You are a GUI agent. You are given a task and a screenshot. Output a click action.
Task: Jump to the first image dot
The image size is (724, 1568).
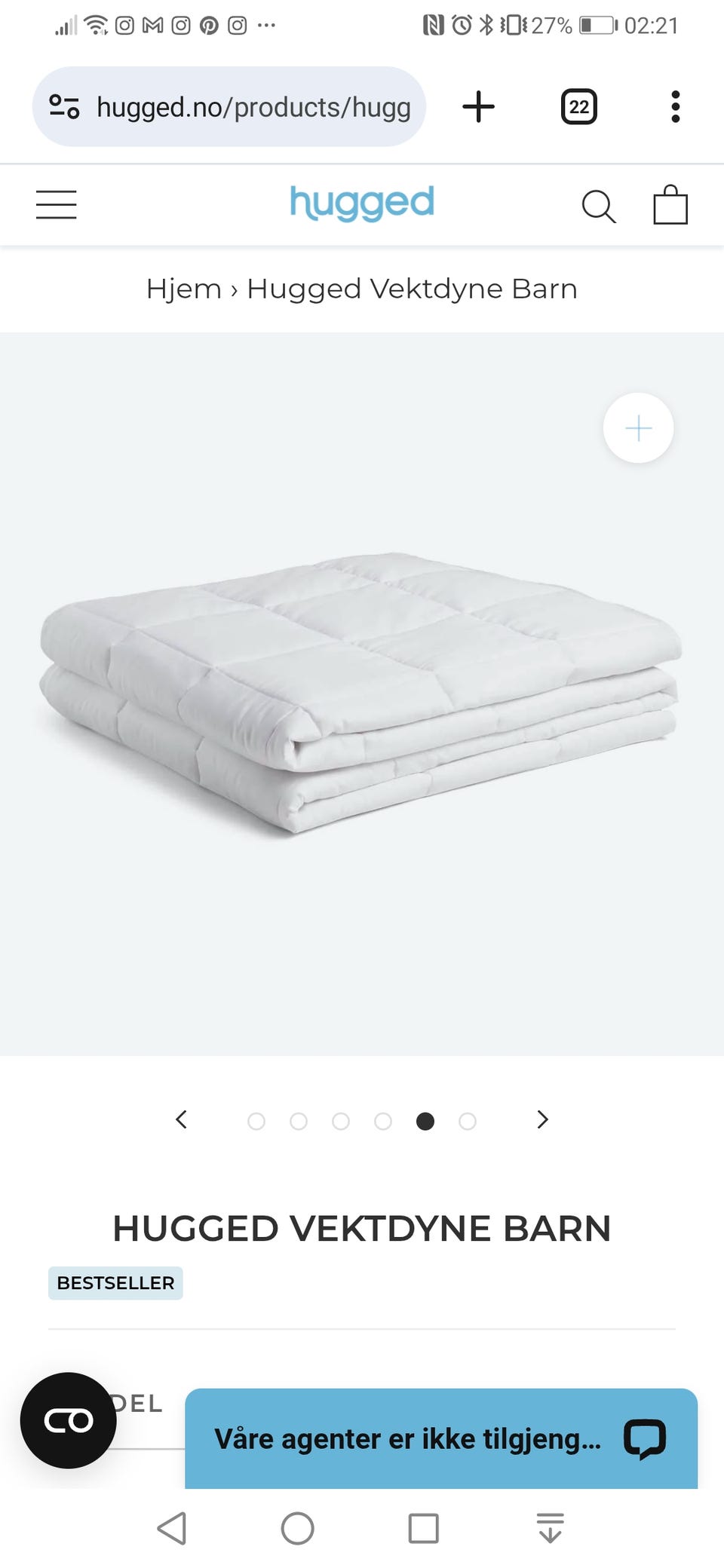tap(256, 1122)
